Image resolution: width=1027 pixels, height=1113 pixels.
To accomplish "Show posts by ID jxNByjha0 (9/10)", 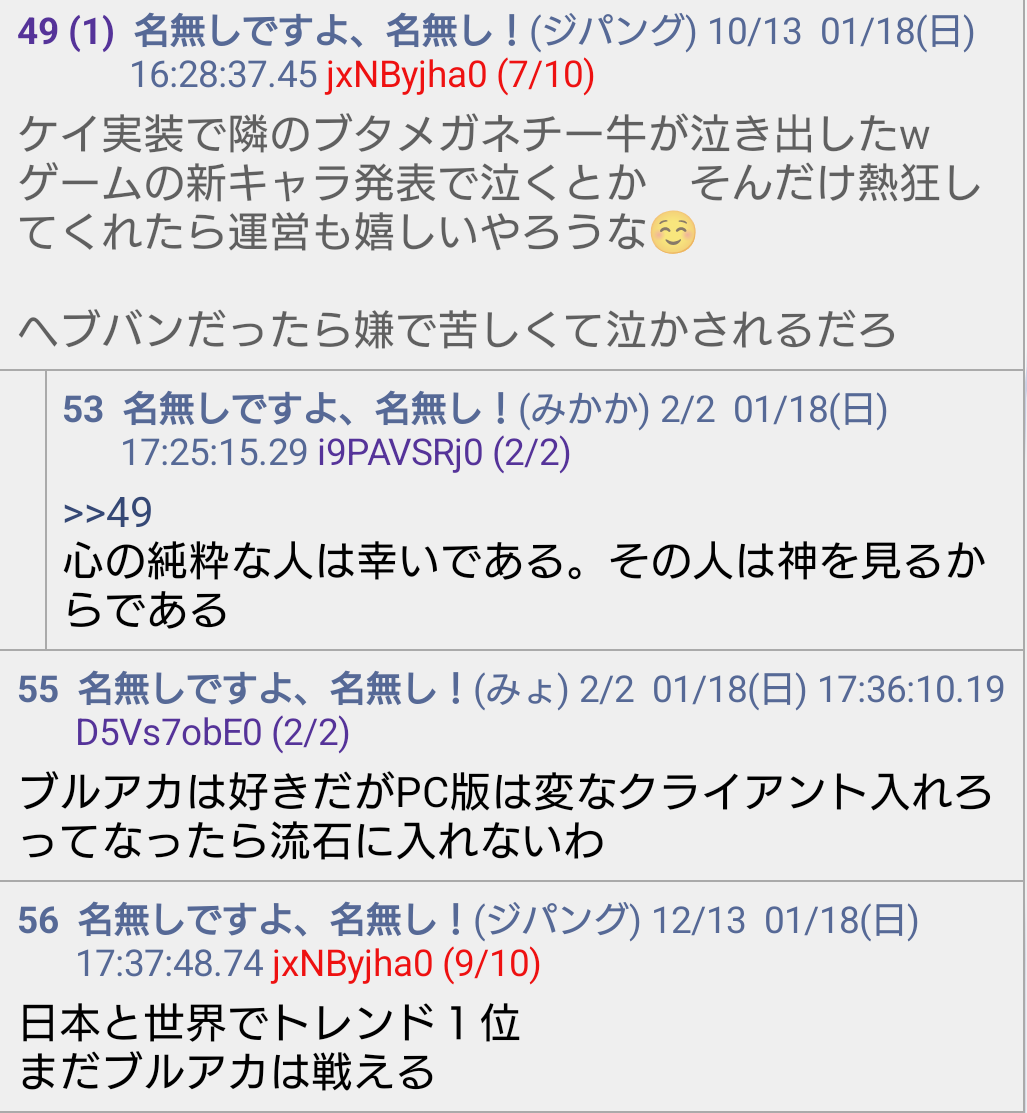I will (x=406, y=964).
